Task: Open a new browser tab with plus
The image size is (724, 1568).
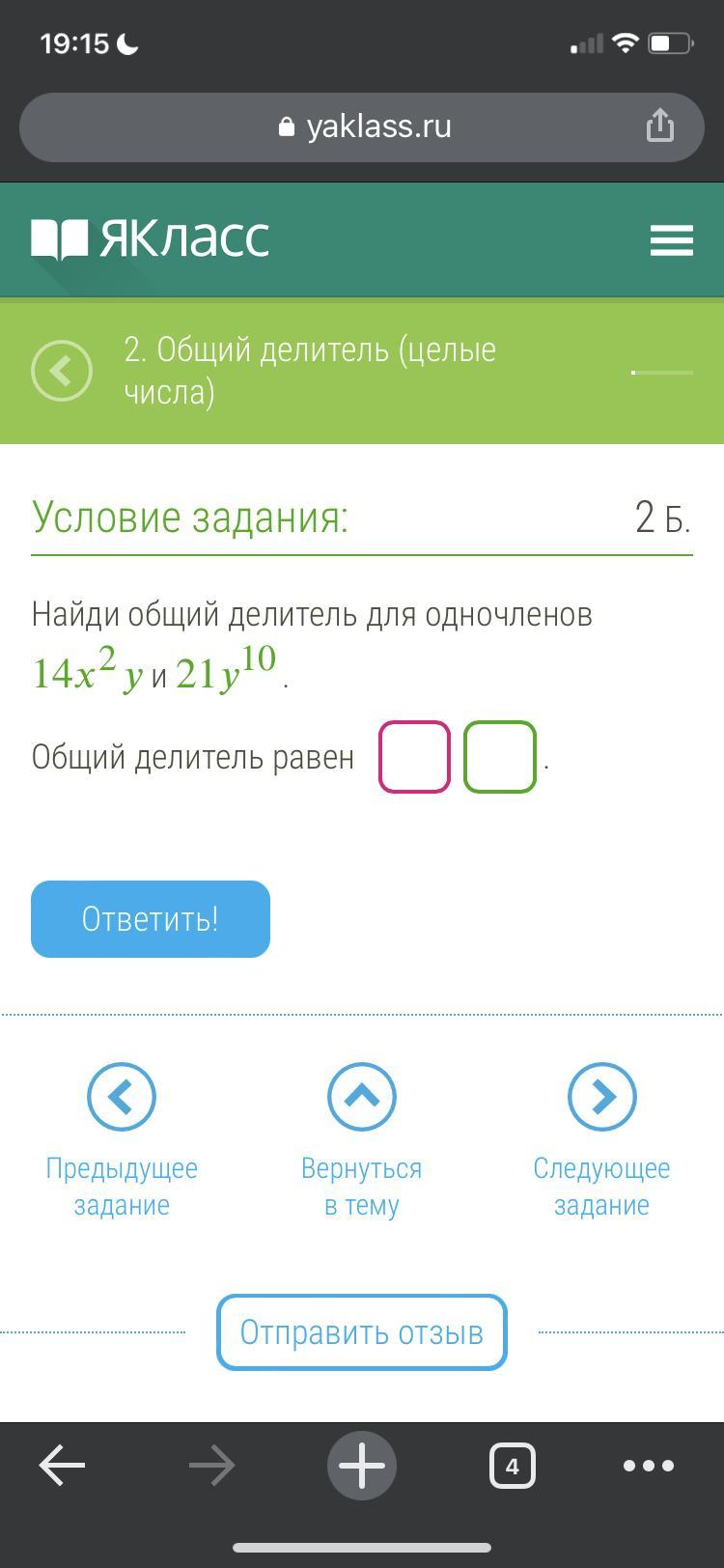Action: point(362,1466)
